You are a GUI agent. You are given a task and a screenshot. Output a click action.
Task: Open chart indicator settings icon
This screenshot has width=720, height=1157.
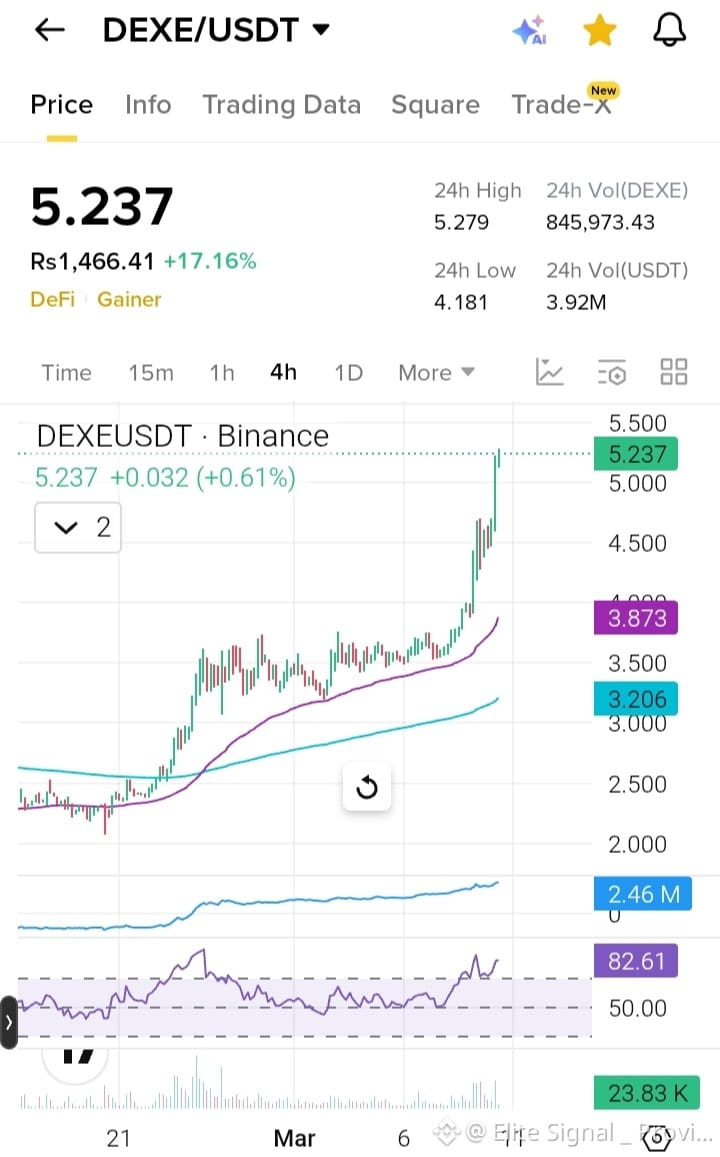(612, 372)
